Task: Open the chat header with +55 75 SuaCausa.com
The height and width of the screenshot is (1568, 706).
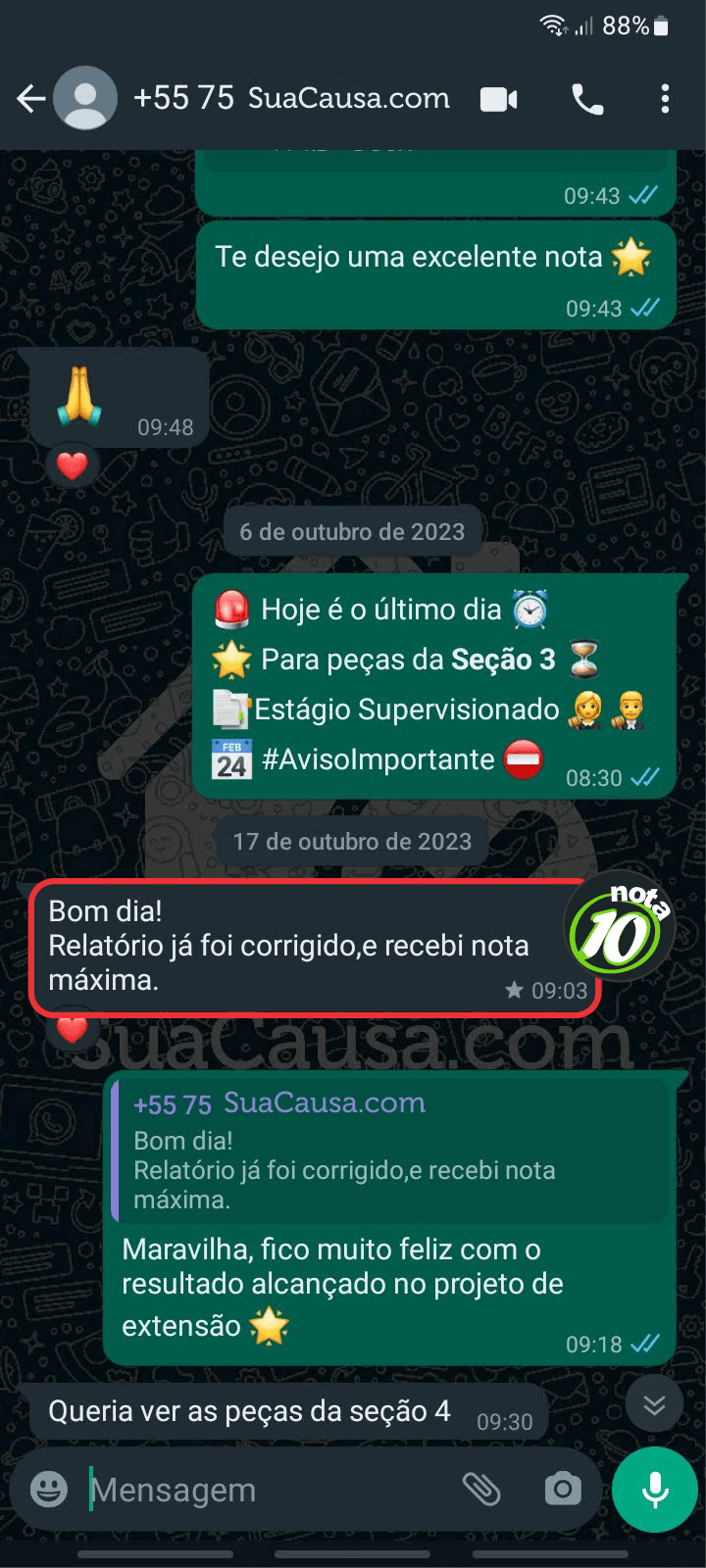Action: click(294, 99)
